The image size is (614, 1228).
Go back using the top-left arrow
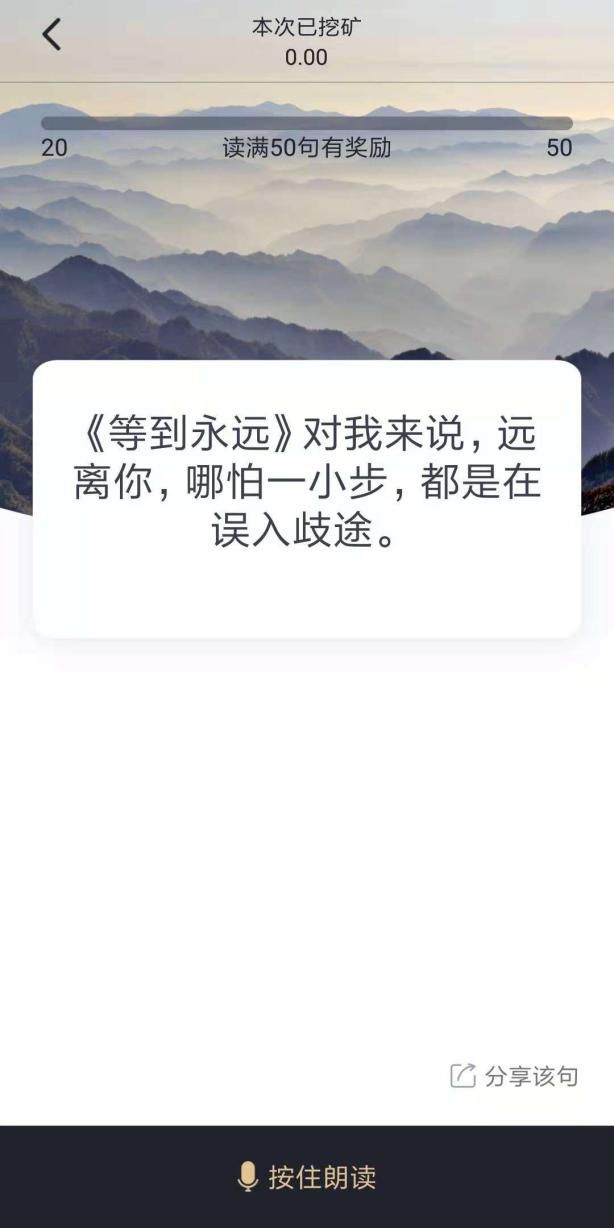point(51,35)
